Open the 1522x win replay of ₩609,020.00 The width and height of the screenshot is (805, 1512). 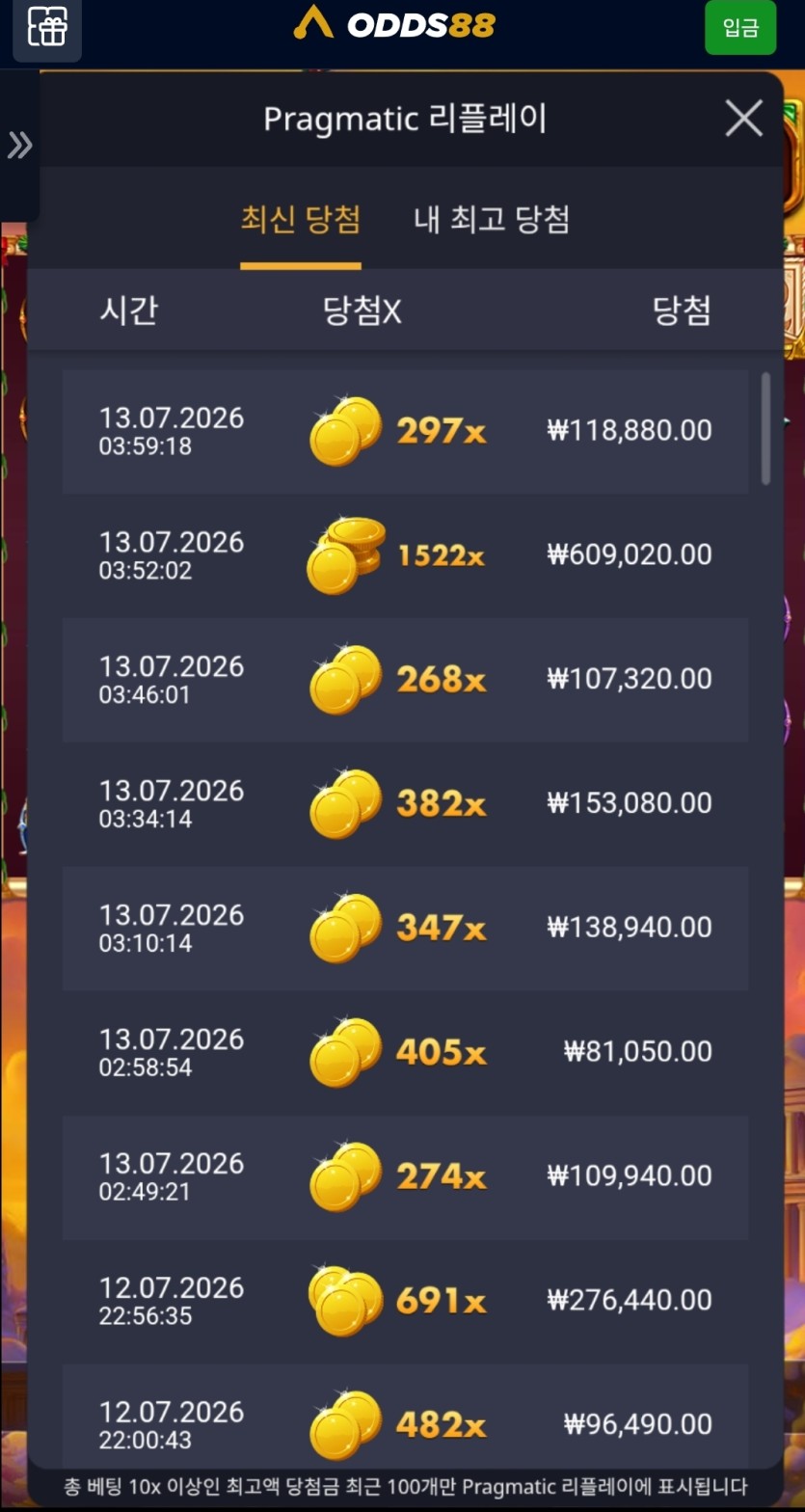(x=405, y=555)
